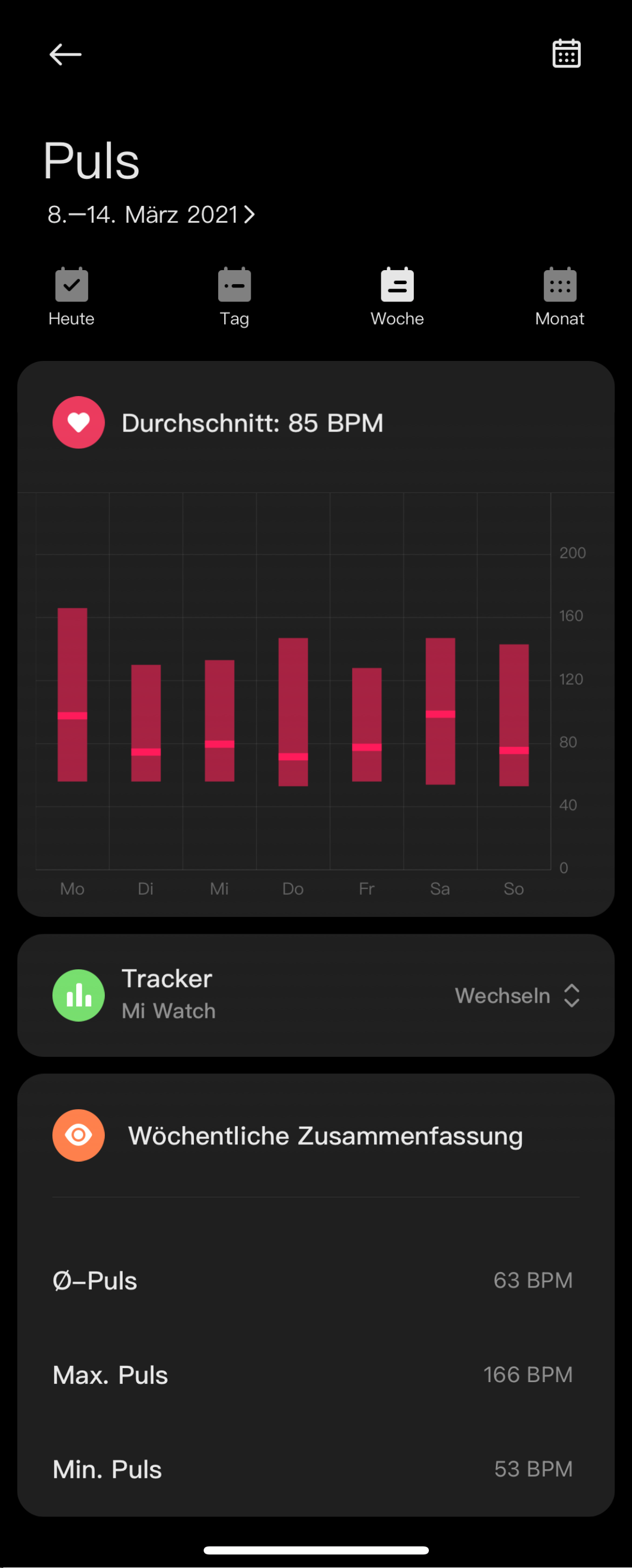Select Saturday's heart rate bar
Screen dimensions: 632x1568
440,711
